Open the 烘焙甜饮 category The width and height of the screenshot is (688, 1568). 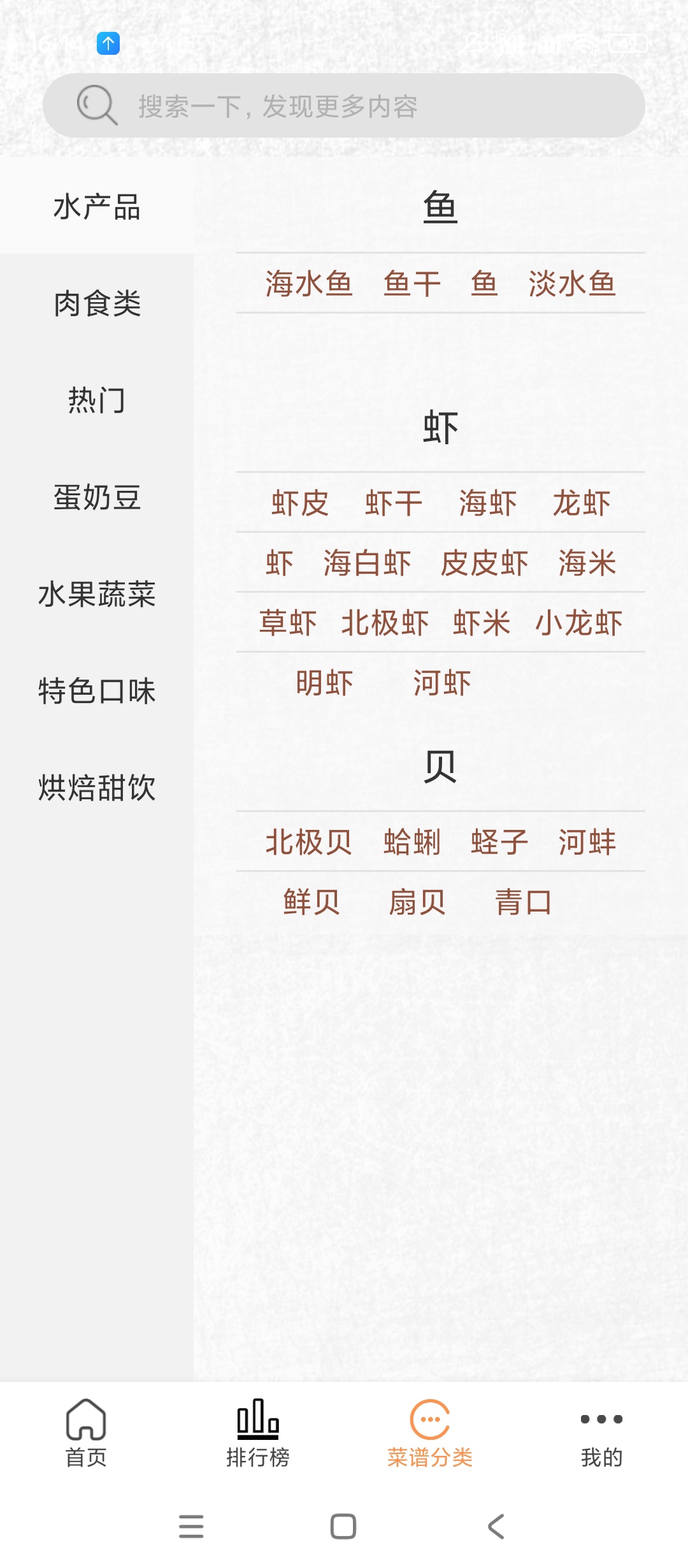97,788
